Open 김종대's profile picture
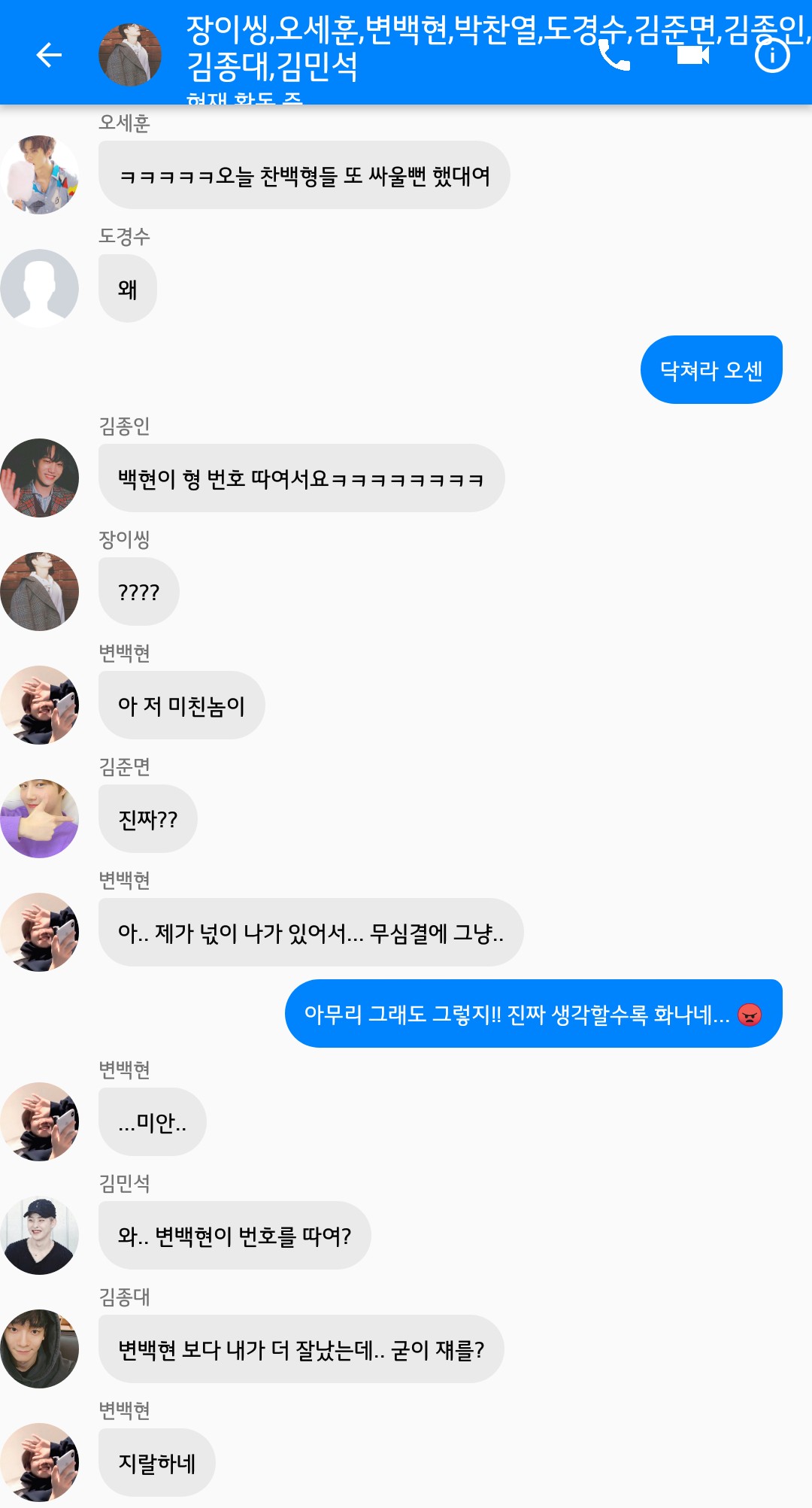Viewport: 812px width, 1508px height. tap(39, 1349)
